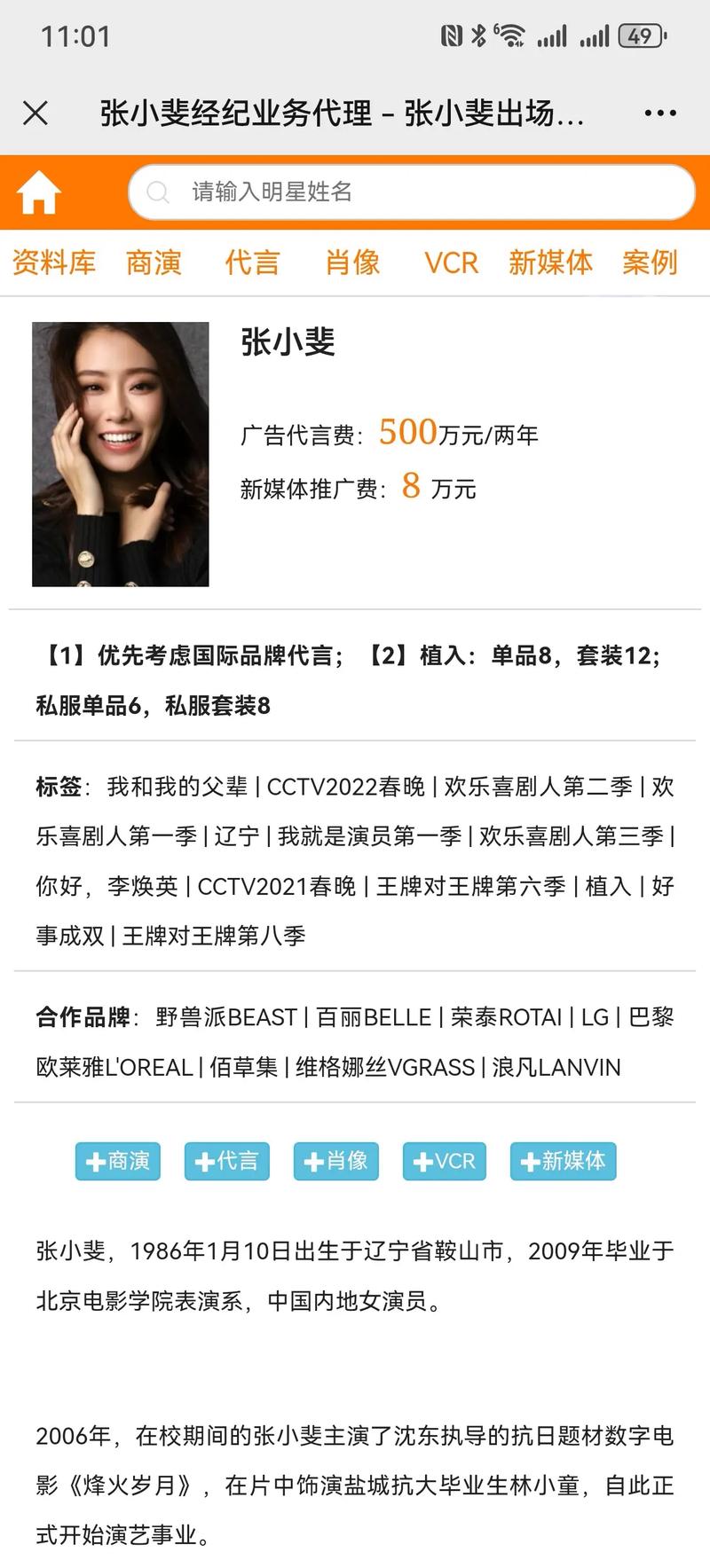Tap the blue +代言 button
This screenshot has width=710, height=1568.
pos(226,1161)
